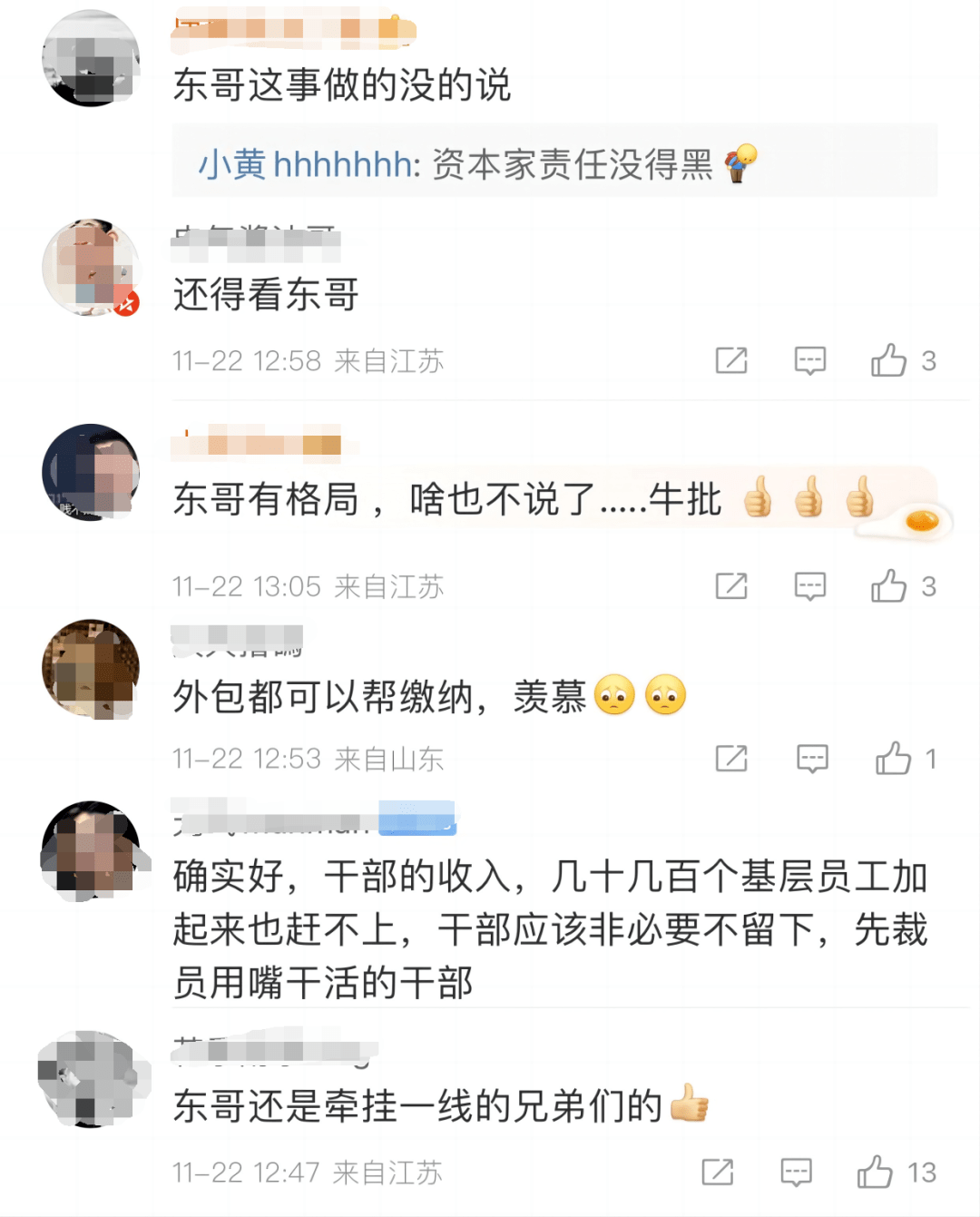Forward the comment 外包都可以帮缴纳
The height and width of the screenshot is (1217, 980).
730,758
